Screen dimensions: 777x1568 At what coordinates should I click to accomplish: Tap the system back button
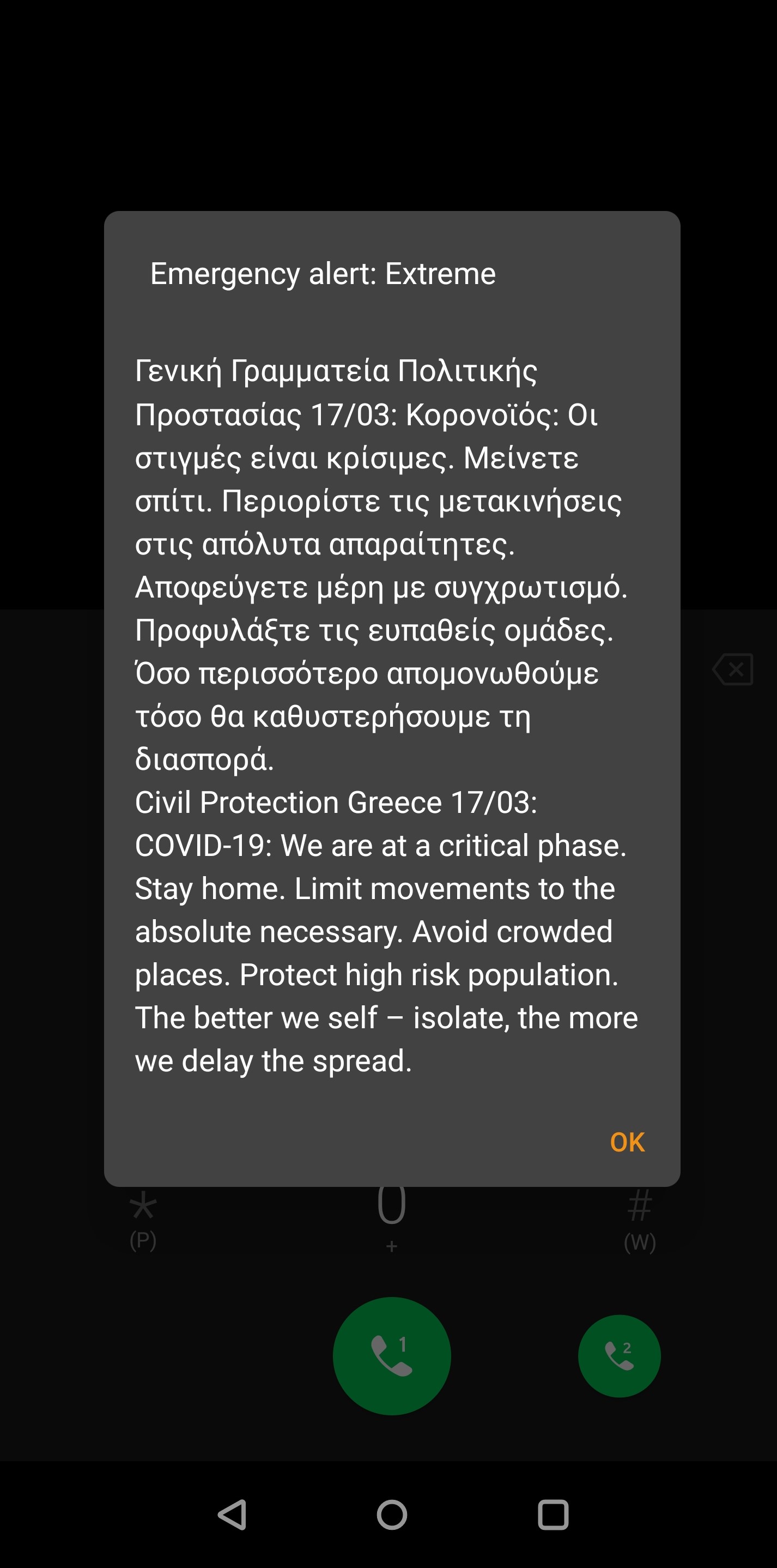[233, 1515]
